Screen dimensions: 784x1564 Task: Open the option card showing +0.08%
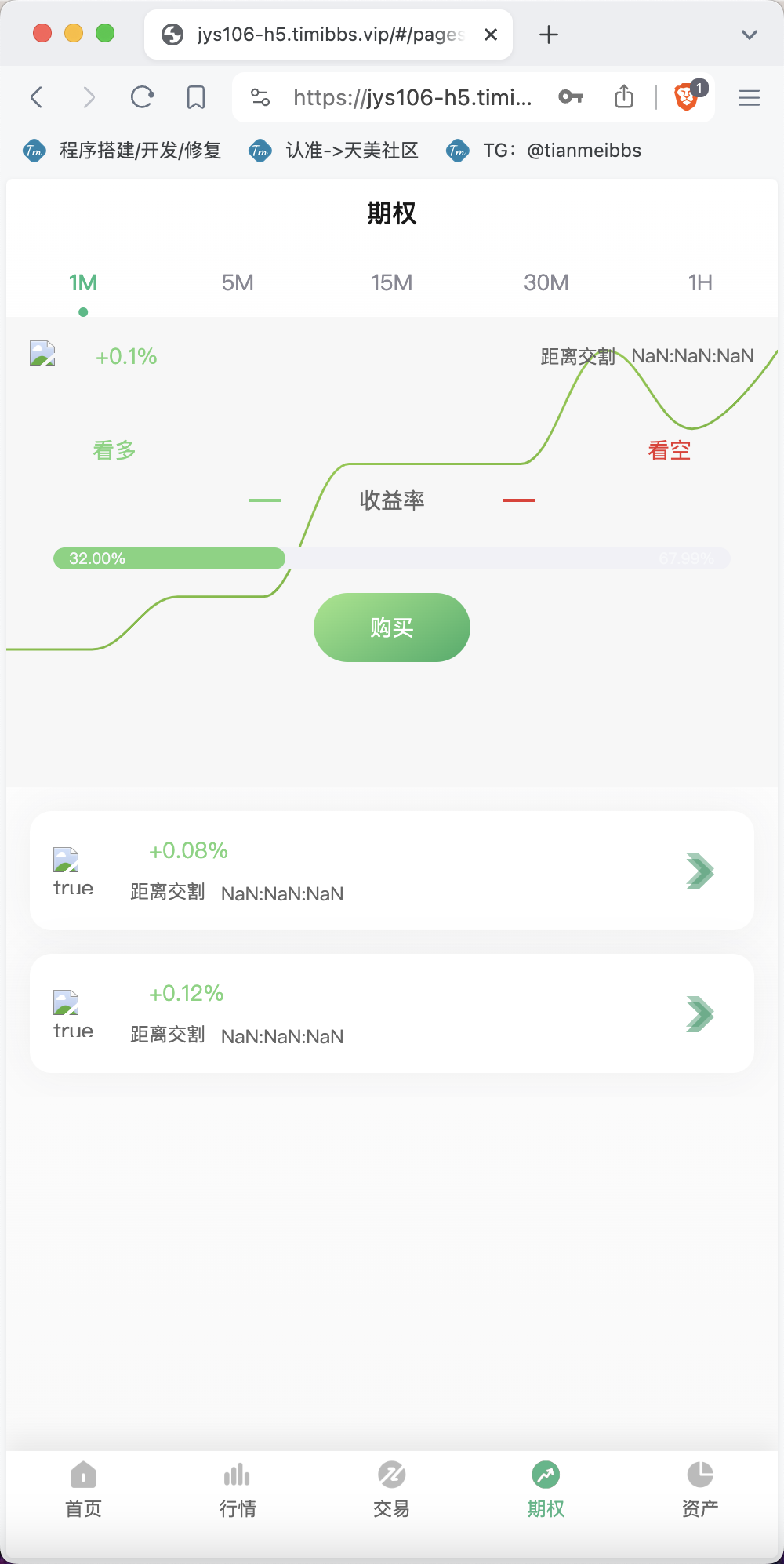tap(392, 871)
